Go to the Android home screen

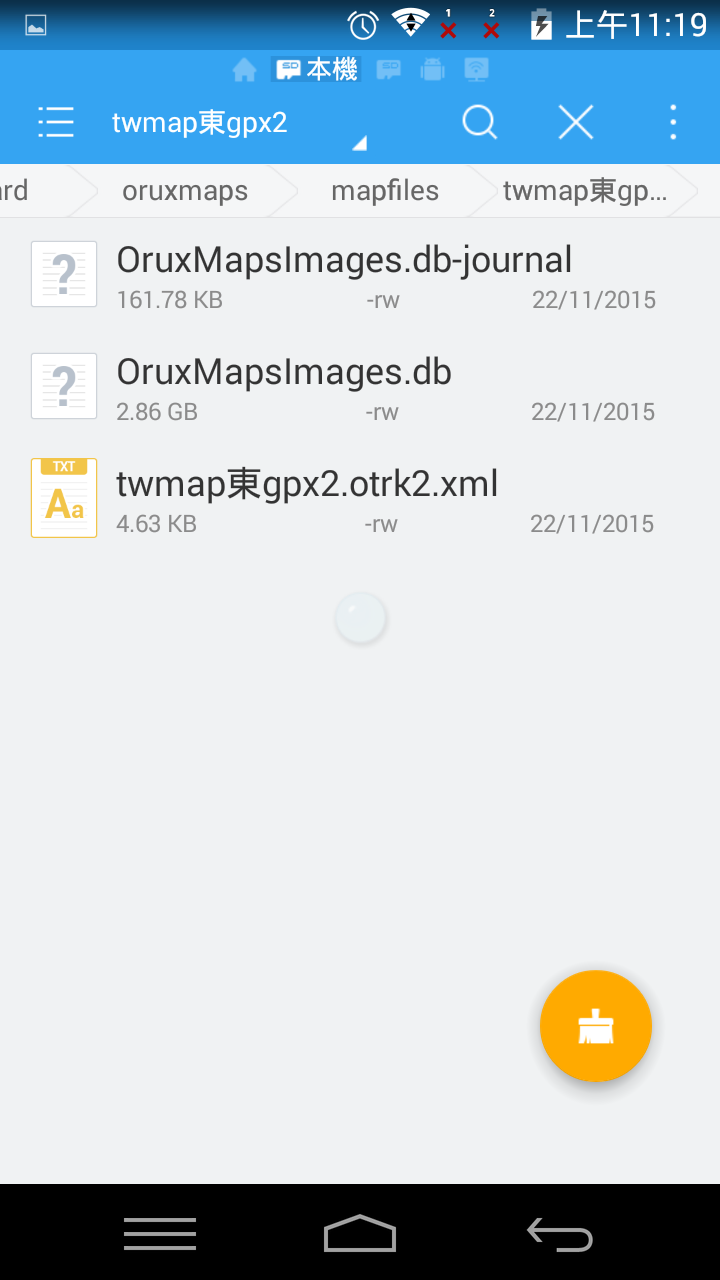[x=360, y=1234]
